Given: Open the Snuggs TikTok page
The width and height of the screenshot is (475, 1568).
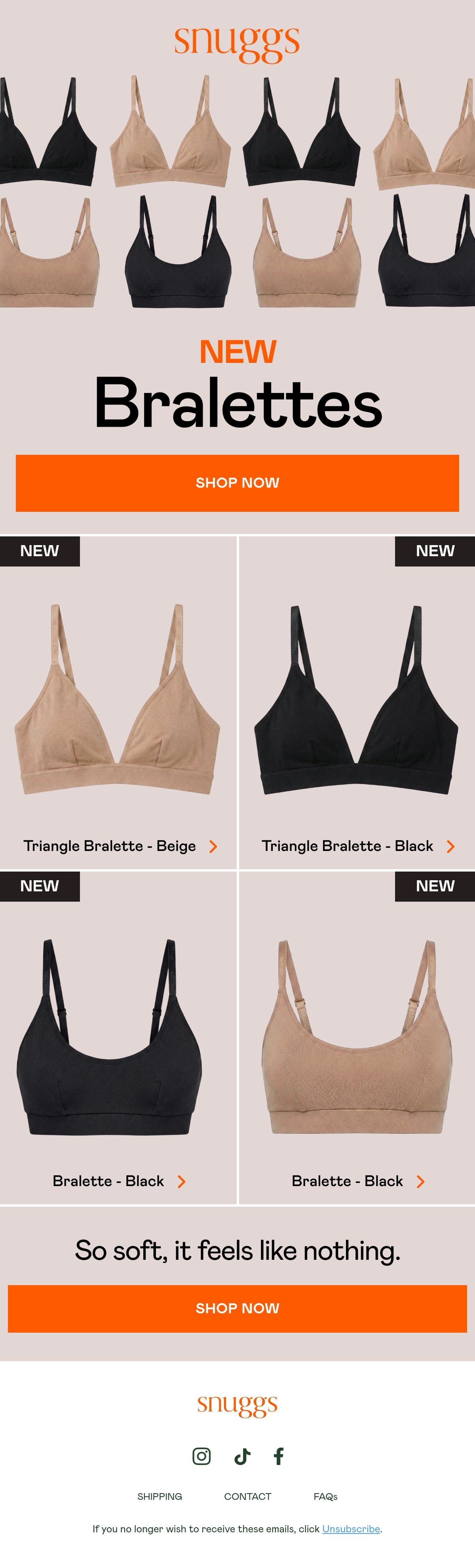Looking at the screenshot, I should pyautogui.click(x=242, y=1455).
